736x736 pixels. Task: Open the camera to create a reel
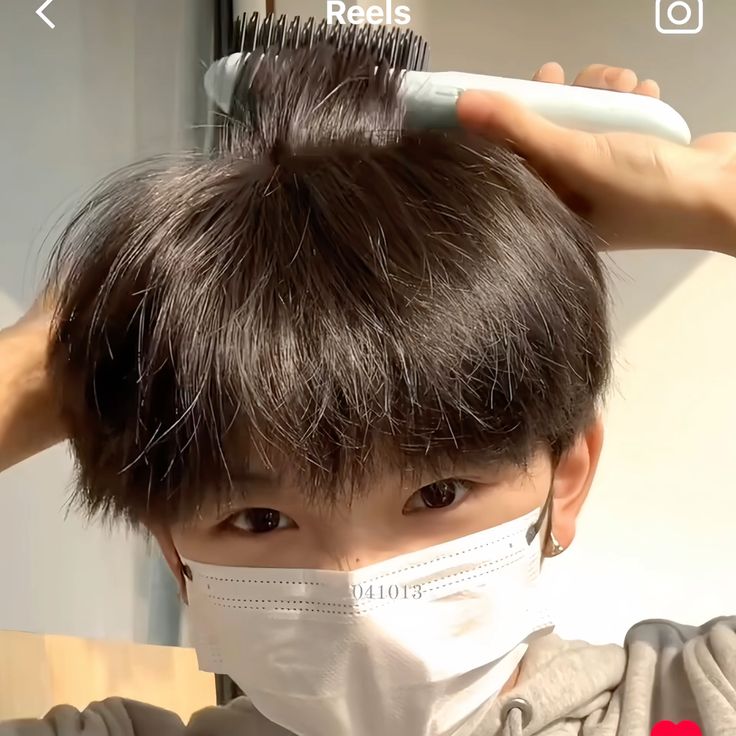(x=679, y=13)
